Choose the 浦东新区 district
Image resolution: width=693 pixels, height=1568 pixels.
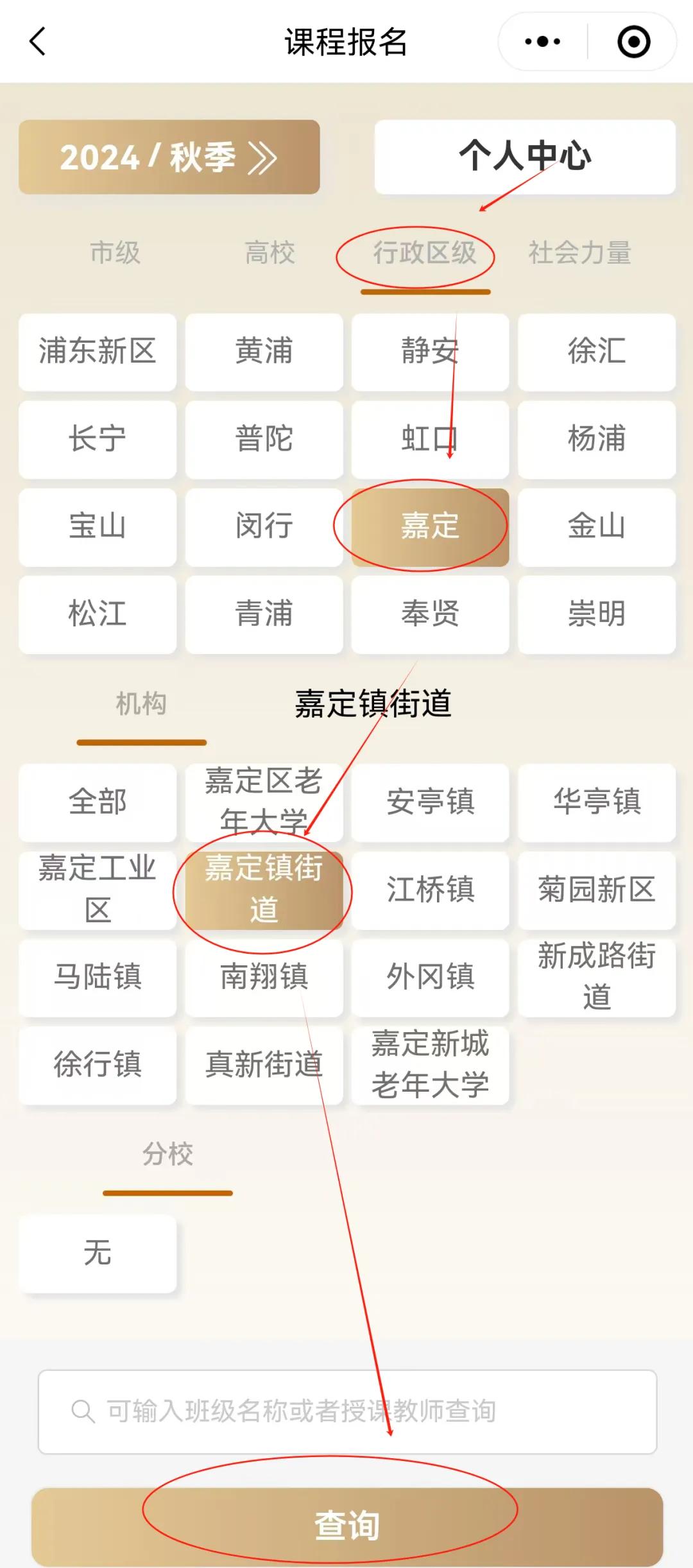pyautogui.click(x=98, y=352)
